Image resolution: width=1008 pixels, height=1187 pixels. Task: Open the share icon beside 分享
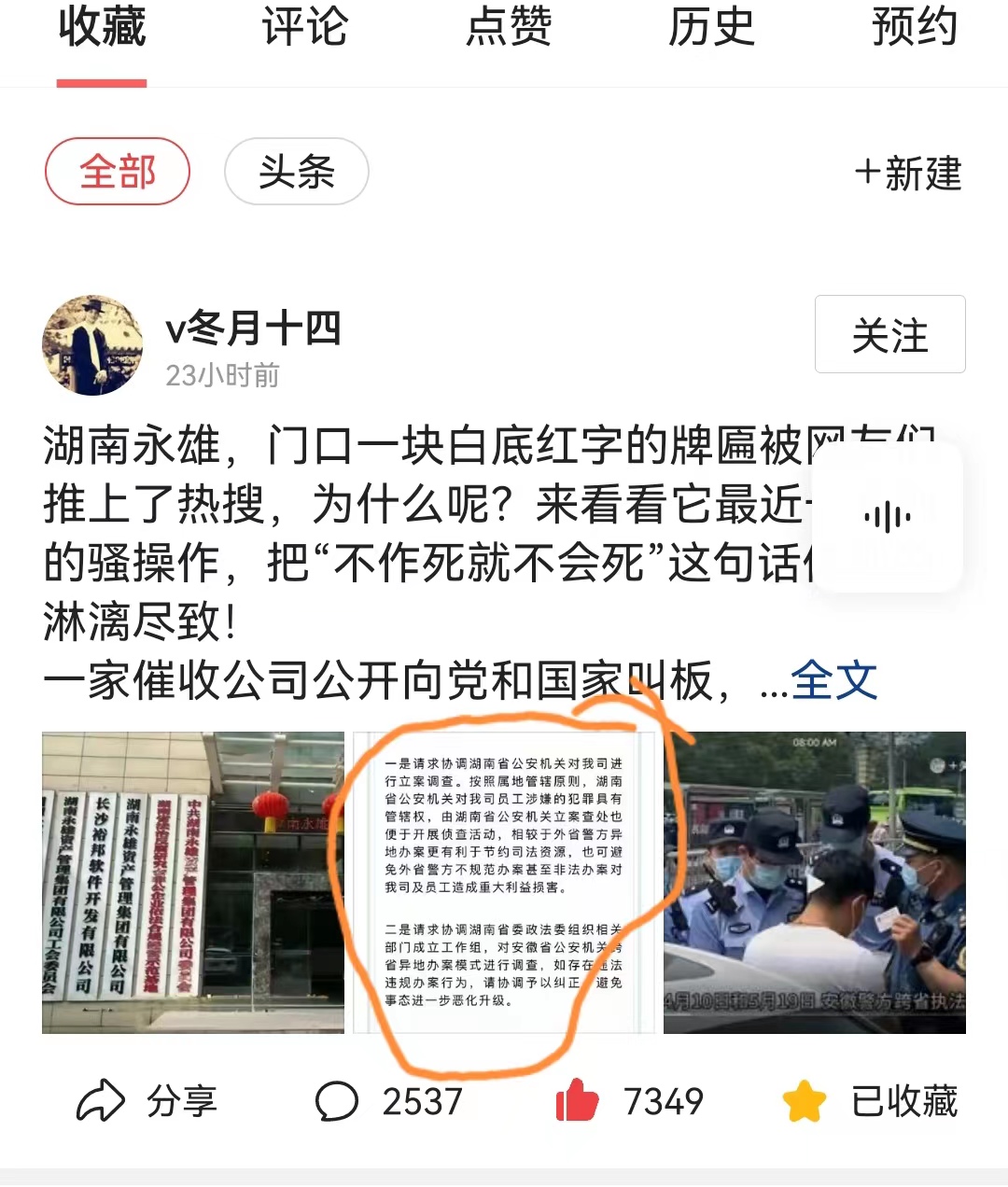click(99, 1101)
